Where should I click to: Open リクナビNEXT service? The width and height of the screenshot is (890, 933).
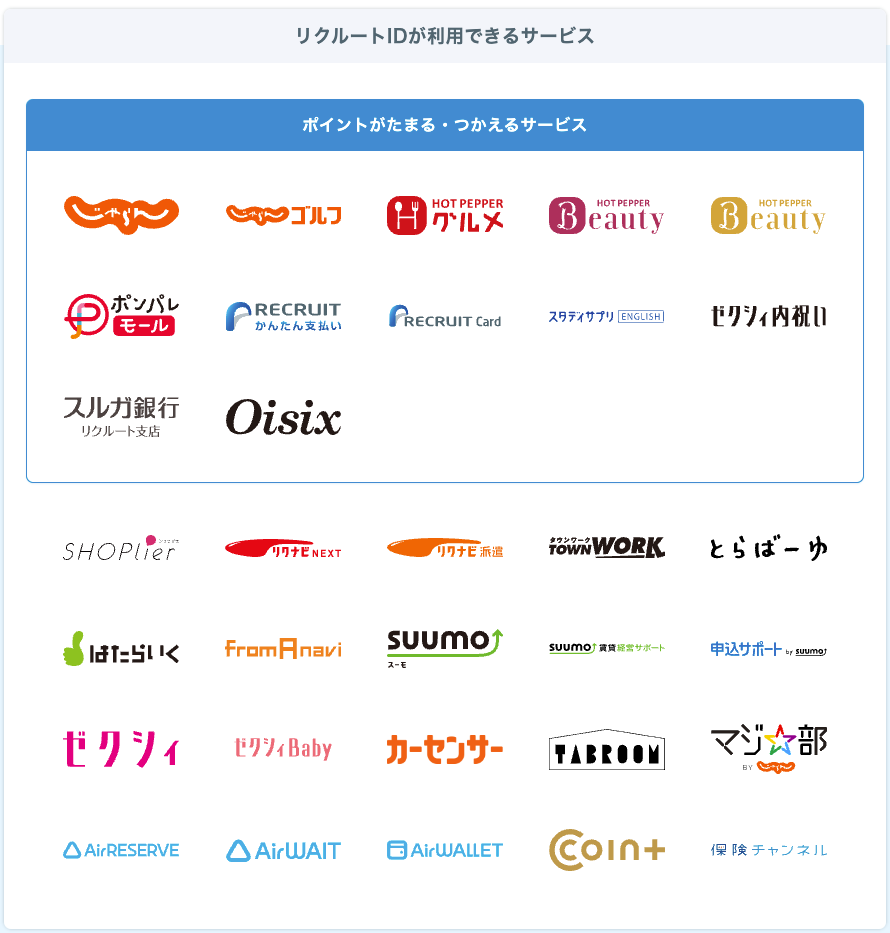pyautogui.click(x=283, y=548)
